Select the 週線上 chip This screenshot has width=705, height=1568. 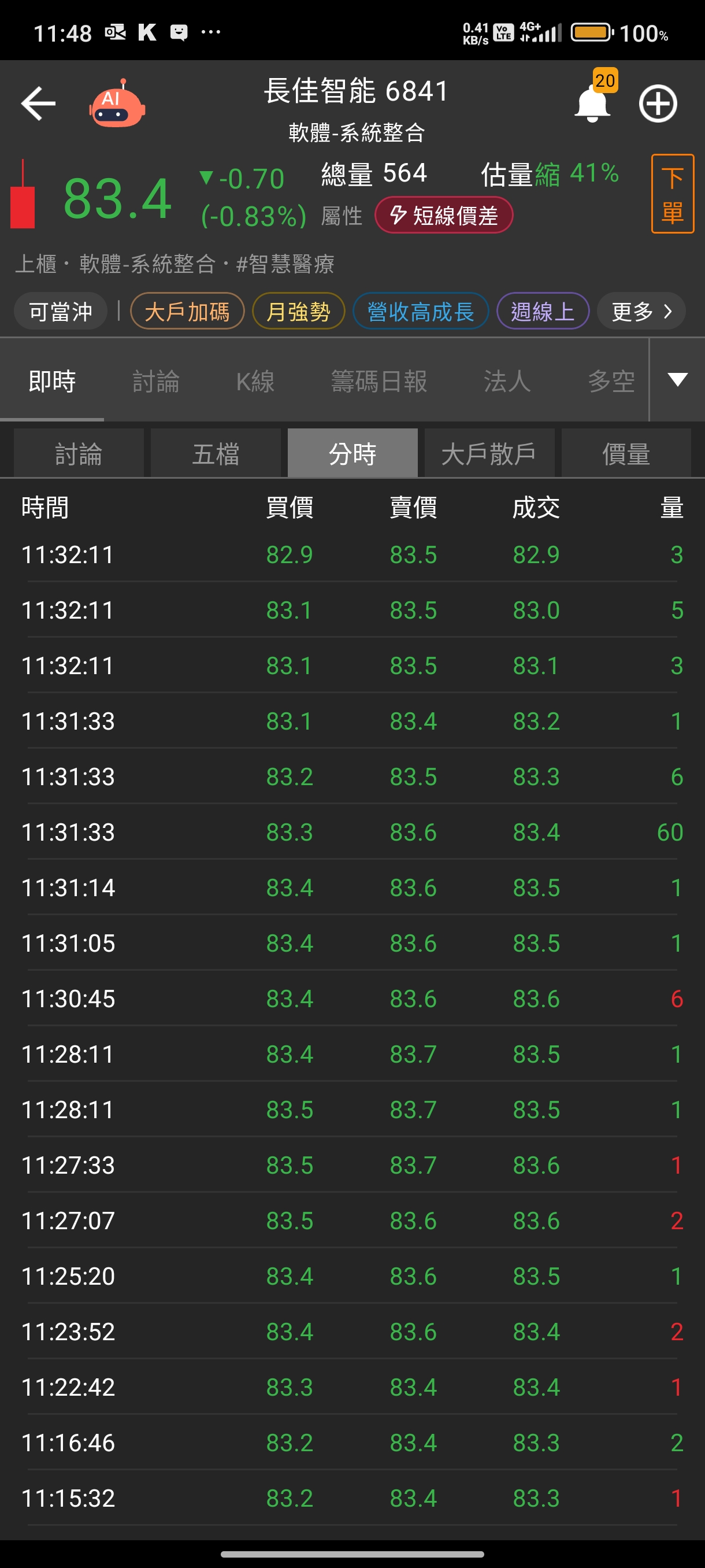[x=543, y=312]
